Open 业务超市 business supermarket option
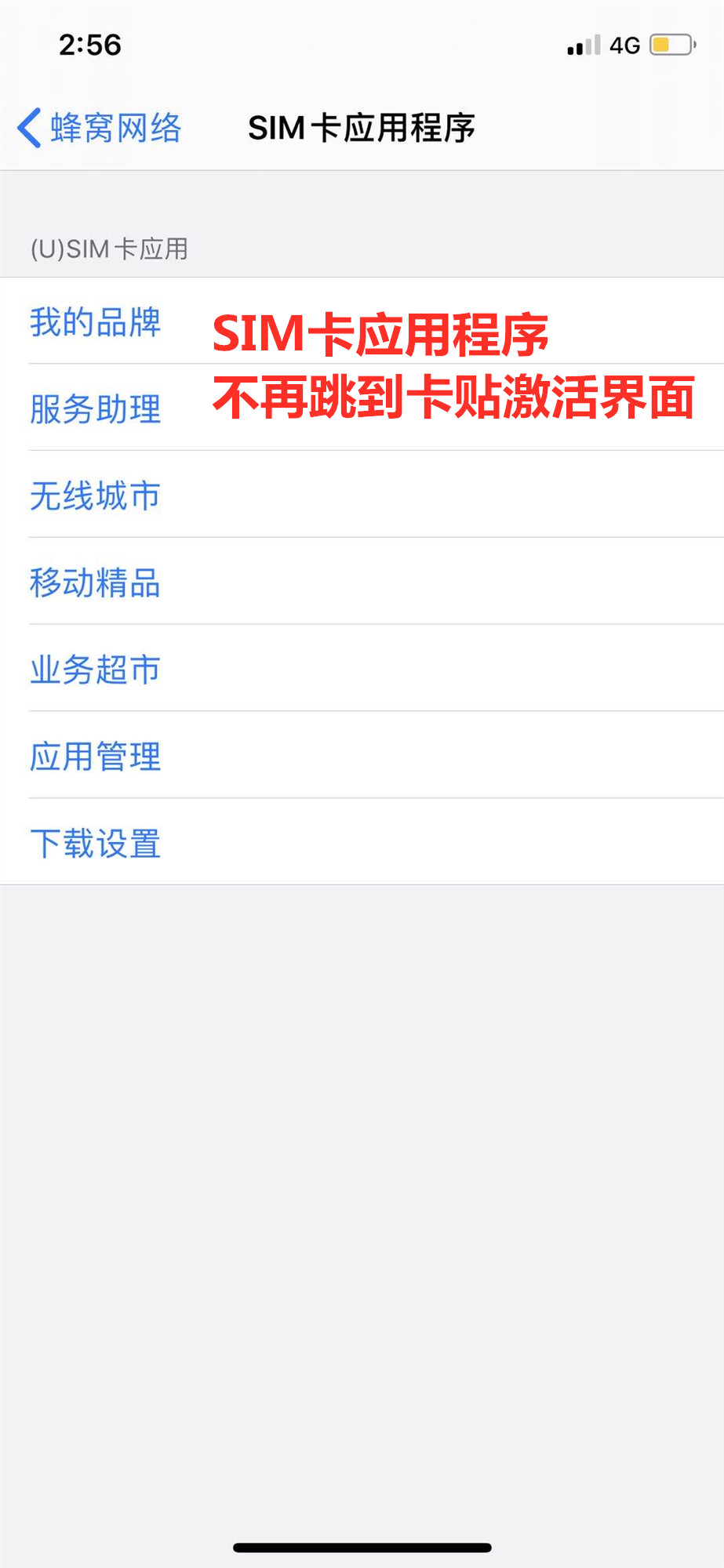Image resolution: width=724 pixels, height=1568 pixels. click(x=96, y=670)
